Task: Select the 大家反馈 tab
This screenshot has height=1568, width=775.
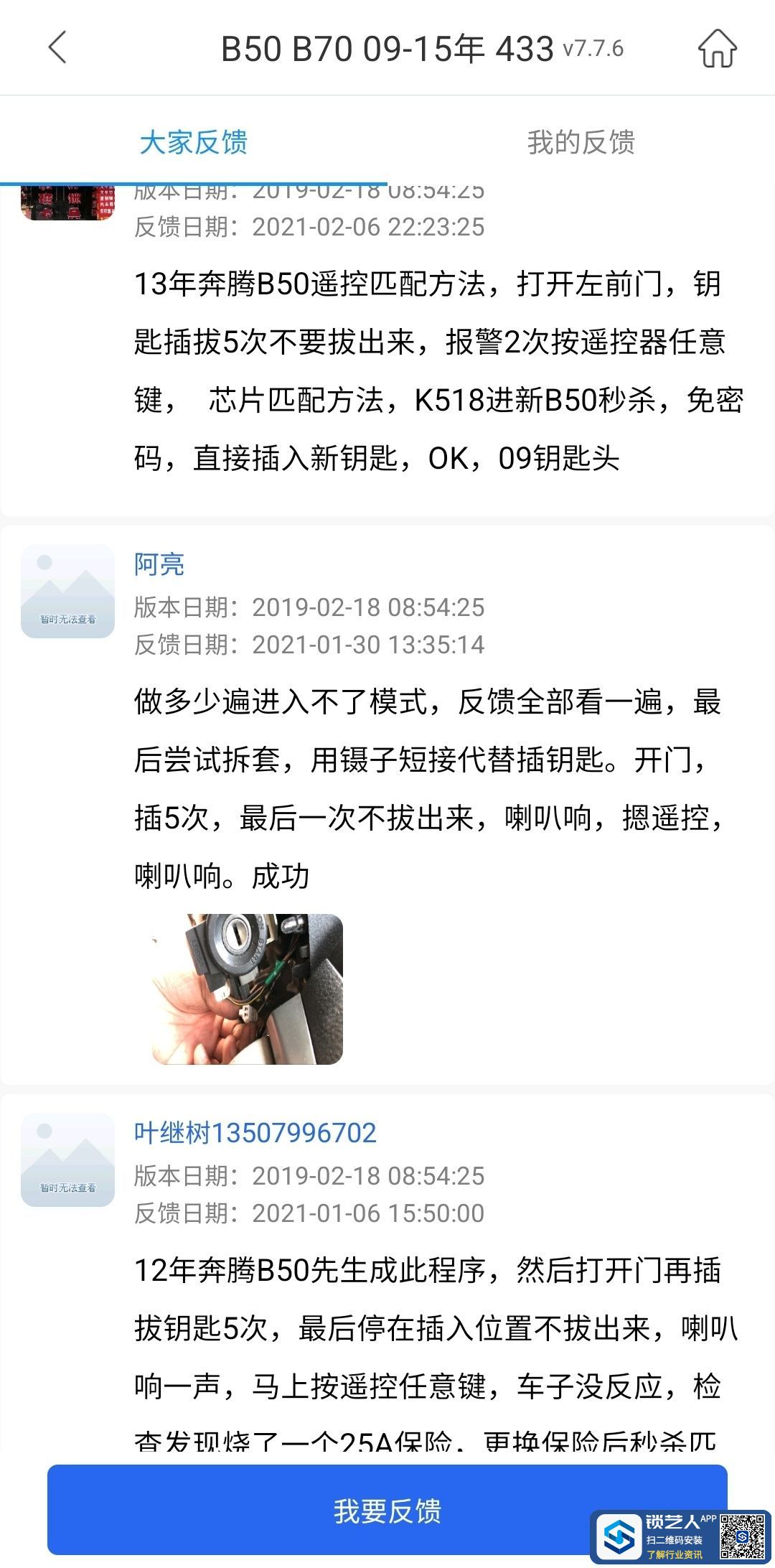Action: pyautogui.click(x=193, y=142)
